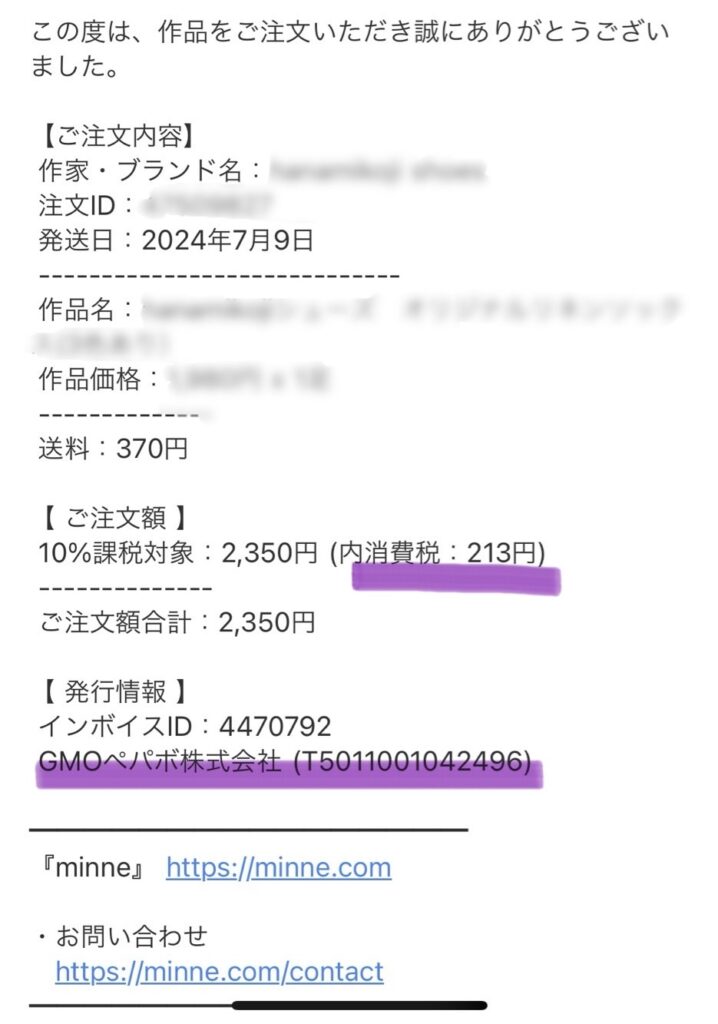Visit the minne.com/contact inquiry link
This screenshot has height=1024, width=718.
pyautogui.click(x=219, y=970)
